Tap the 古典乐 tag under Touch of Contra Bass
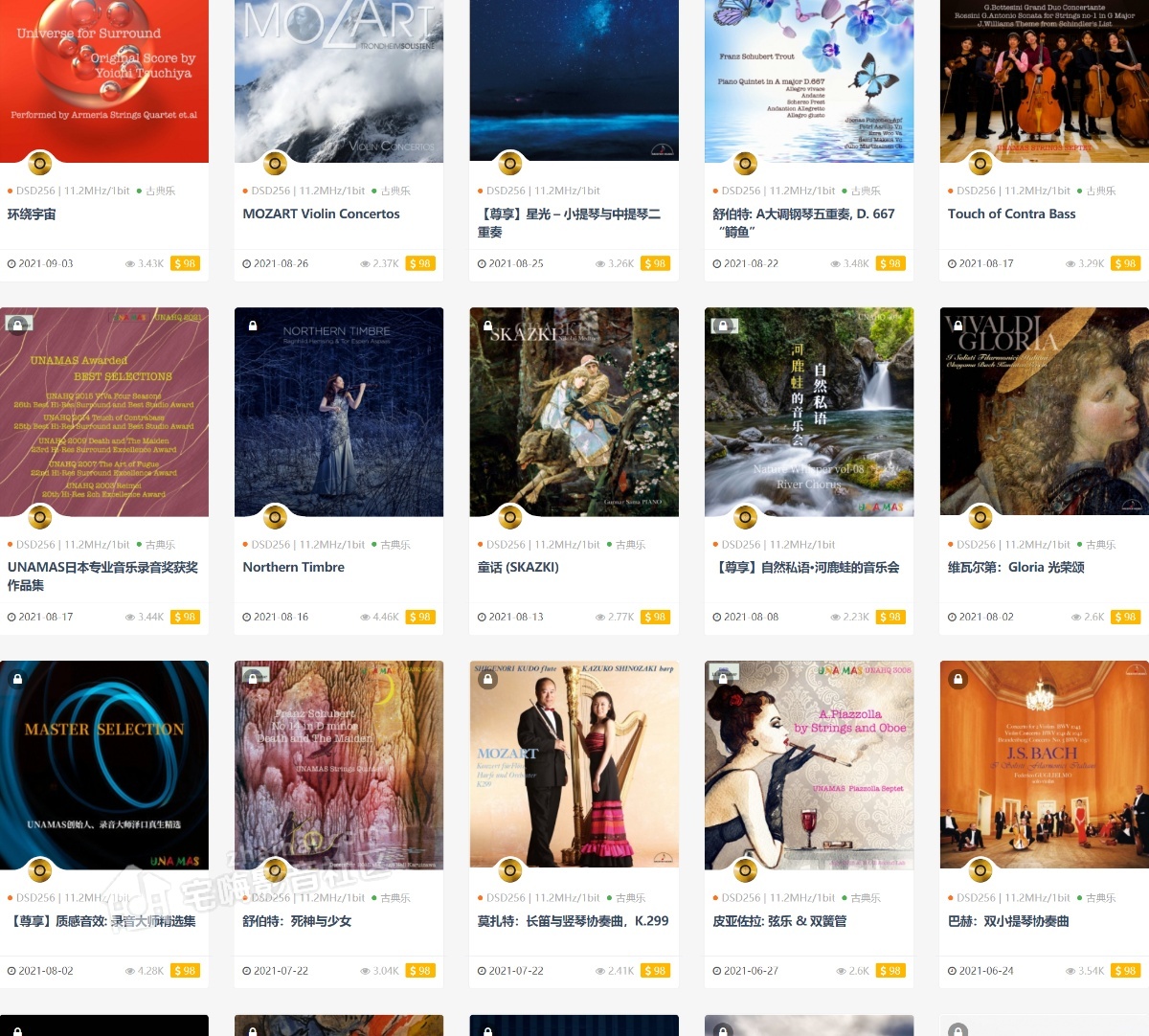The width and height of the screenshot is (1149, 1036). [x=1100, y=191]
